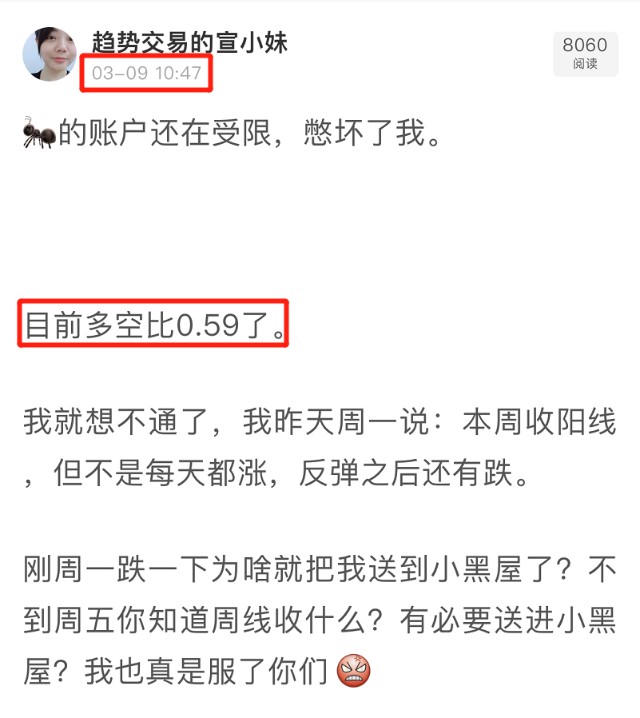The height and width of the screenshot is (718, 640).
Task: Open the profile picture of 趋势交易的宣小妹
Action: click(x=50, y=54)
